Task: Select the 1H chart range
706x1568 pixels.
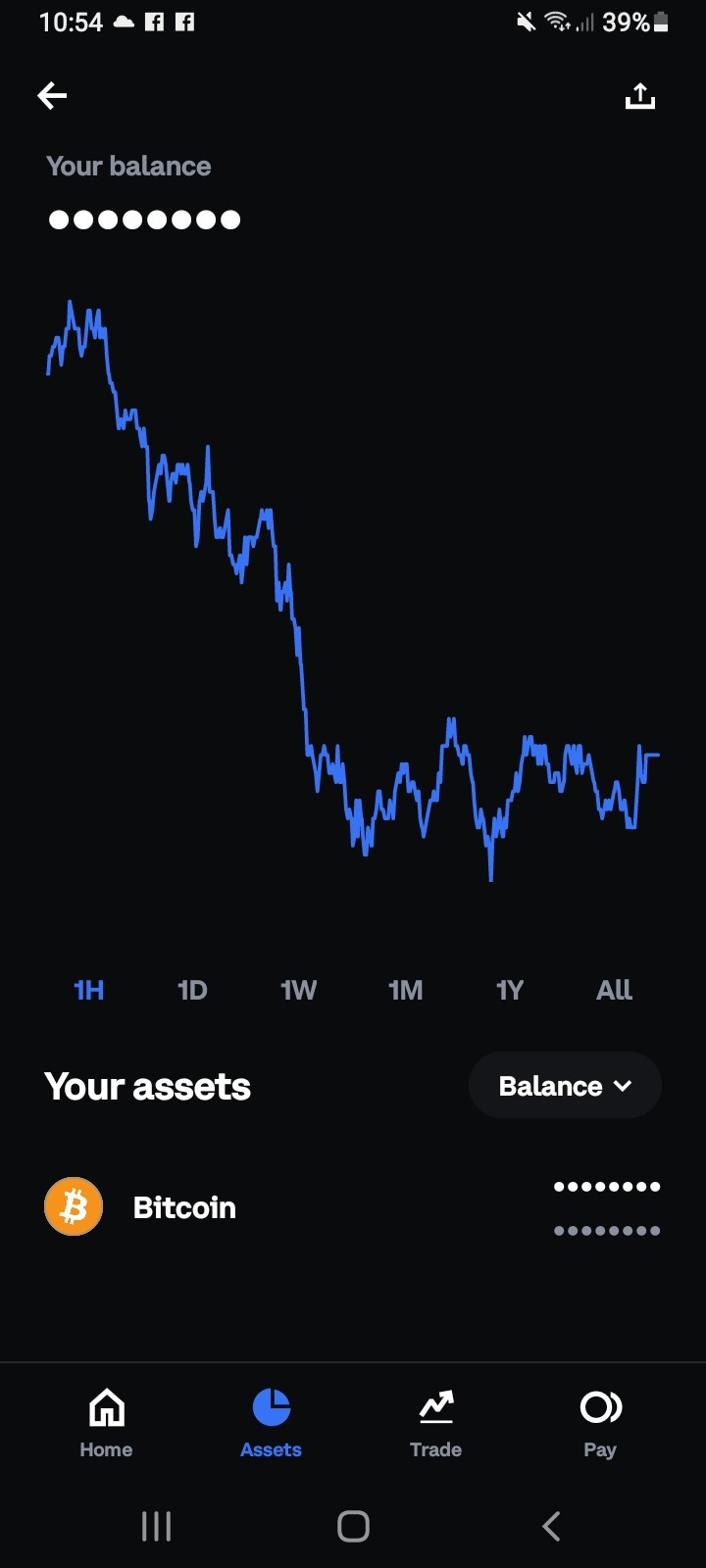Action: 88,990
